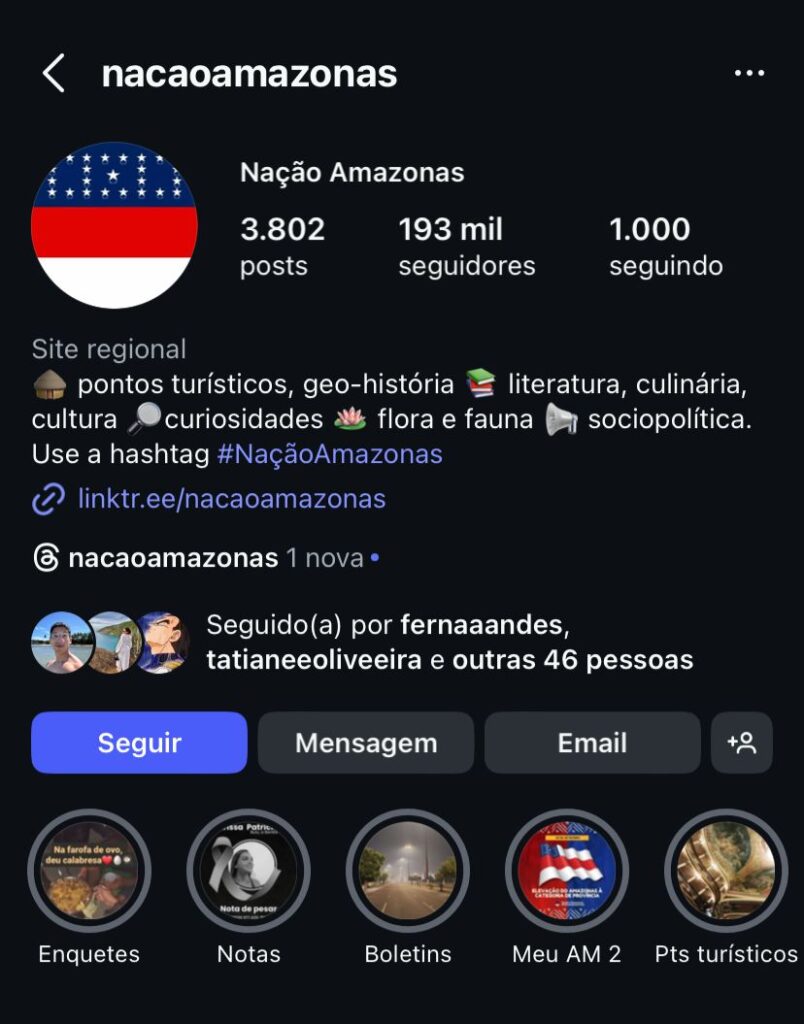The image size is (804, 1024).
Task: Open the three-dot overflow menu
Action: tap(749, 74)
